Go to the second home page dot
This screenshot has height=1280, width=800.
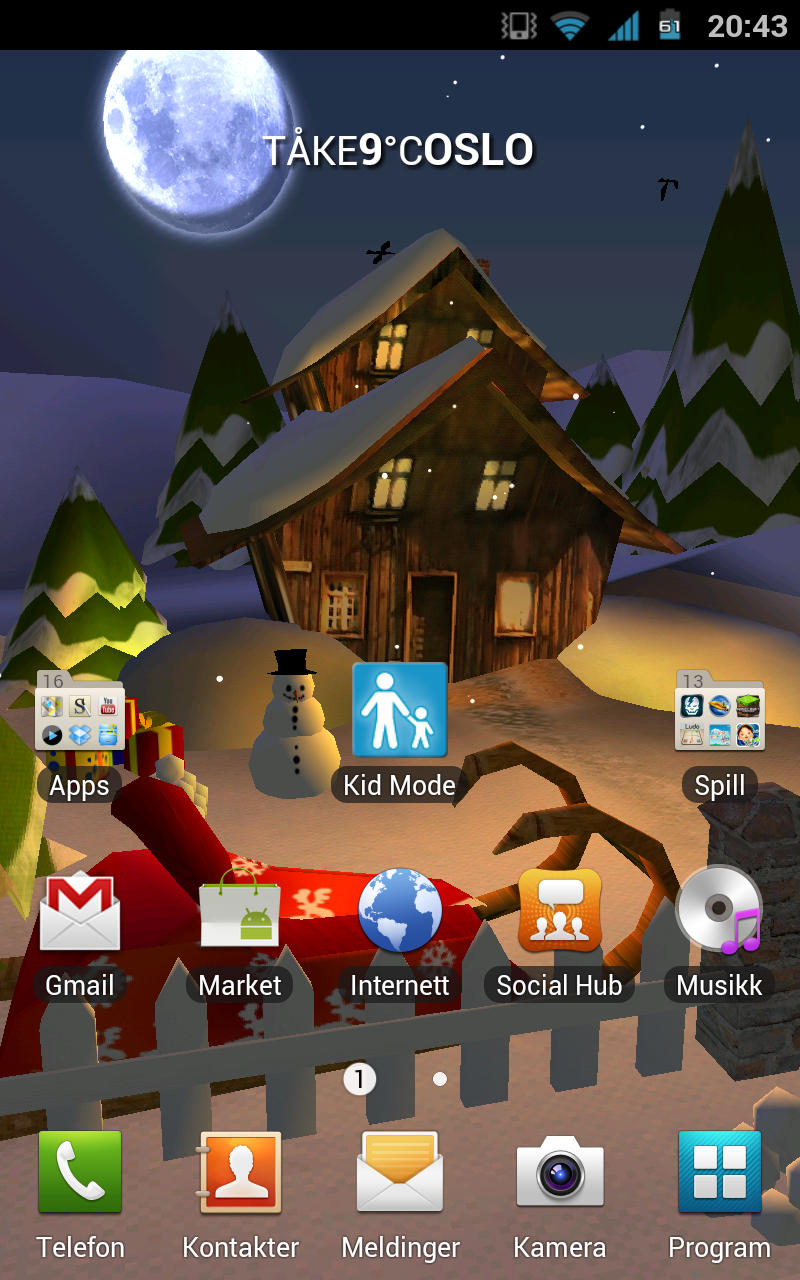point(440,1079)
